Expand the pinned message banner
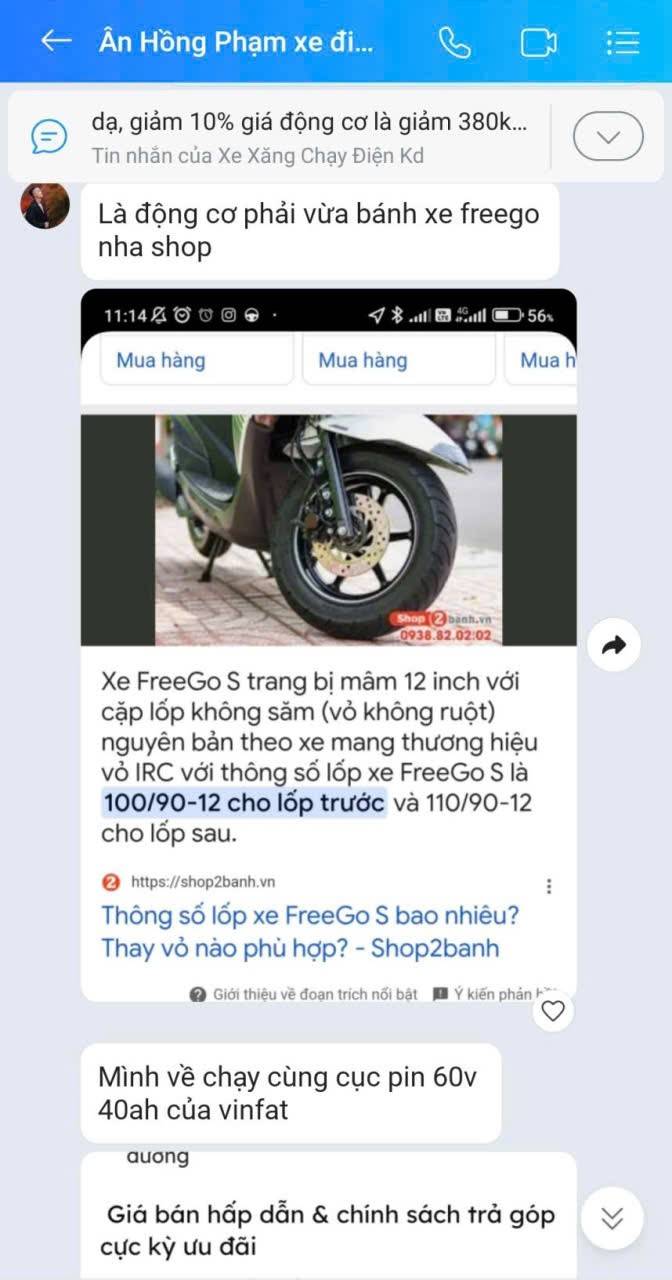Screen dimensions: 672x1280 [x=609, y=136]
